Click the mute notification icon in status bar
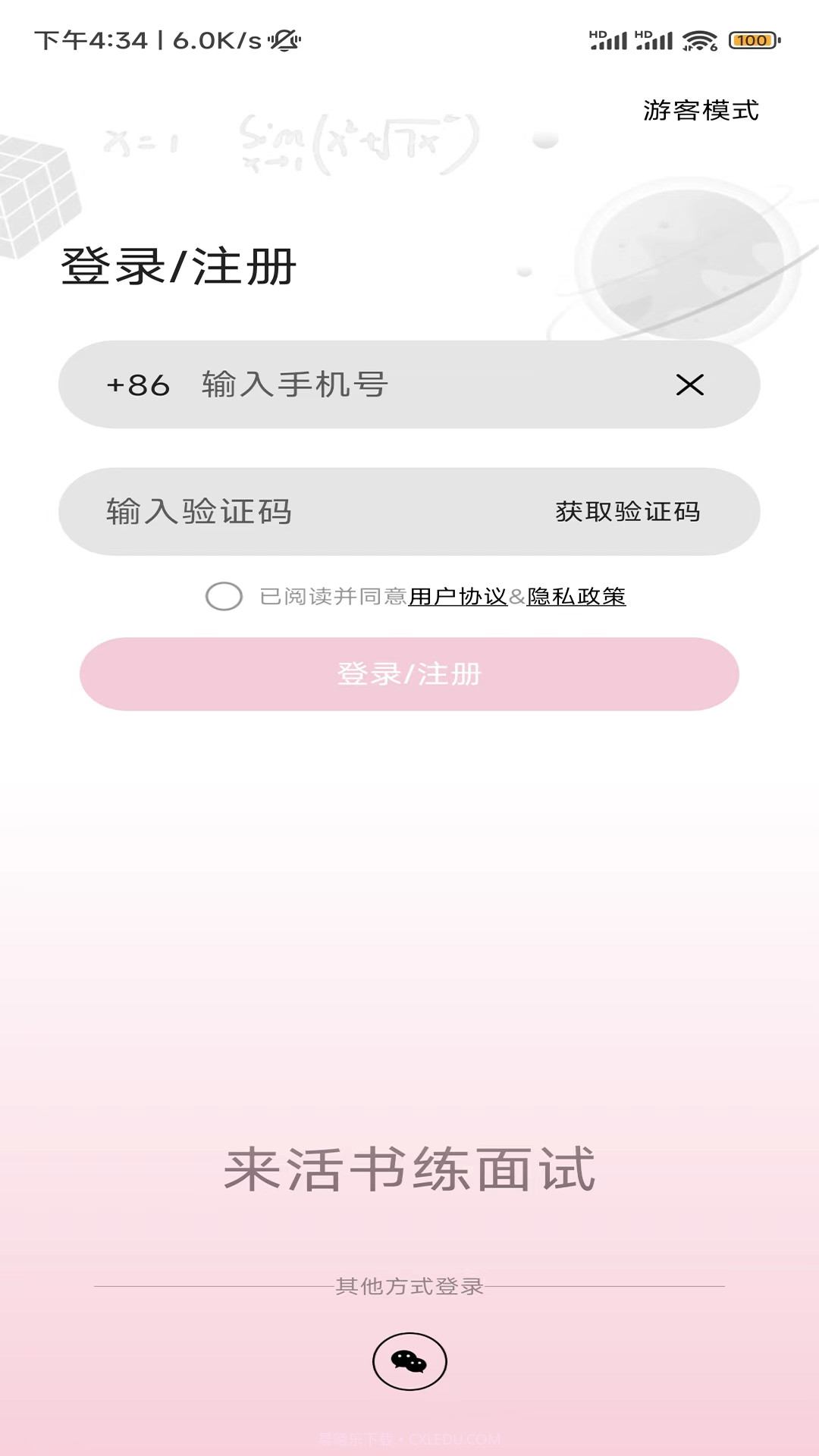Screen dimensions: 819x1456 coord(284,39)
